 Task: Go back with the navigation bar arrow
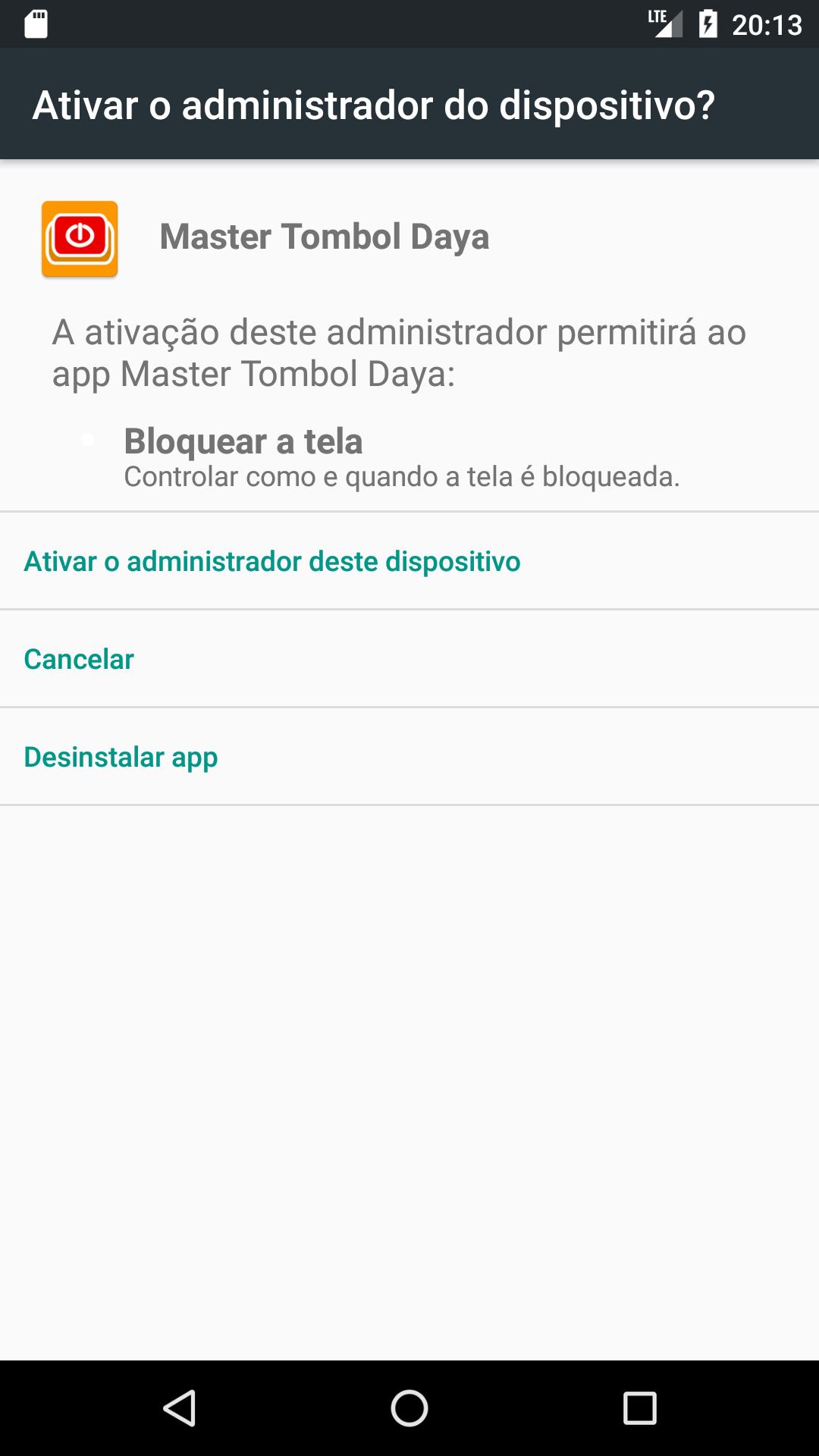pyautogui.click(x=180, y=1408)
